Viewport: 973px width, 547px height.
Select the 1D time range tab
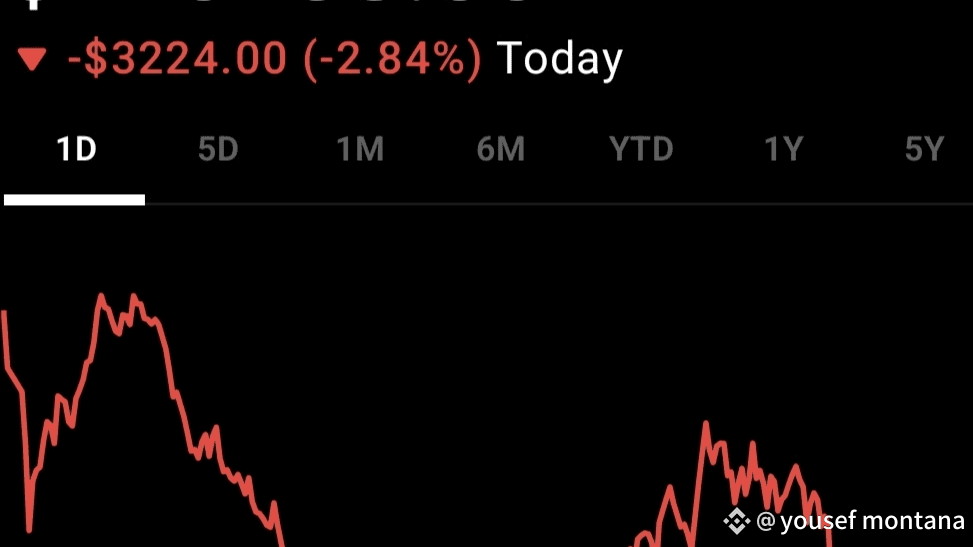pyautogui.click(x=76, y=150)
